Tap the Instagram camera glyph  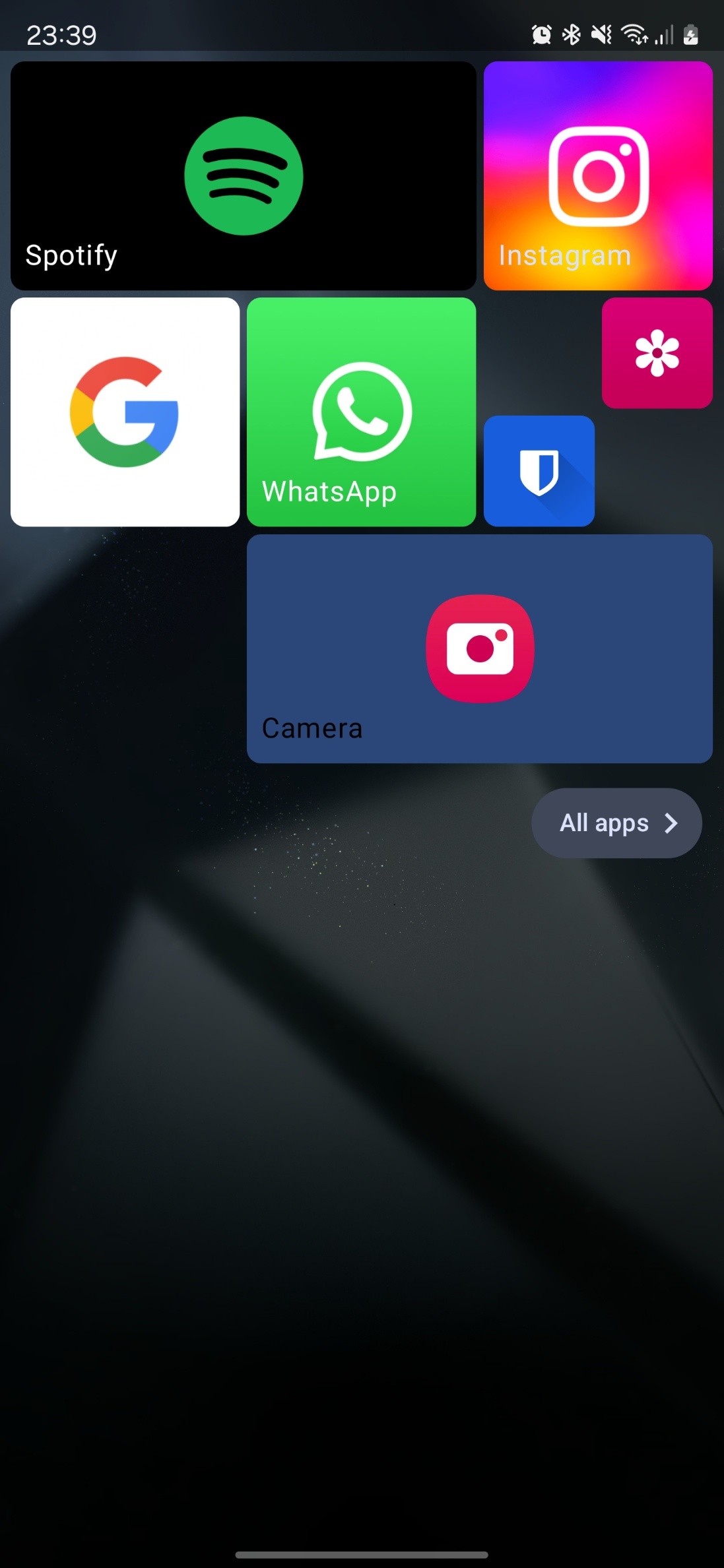point(597,175)
